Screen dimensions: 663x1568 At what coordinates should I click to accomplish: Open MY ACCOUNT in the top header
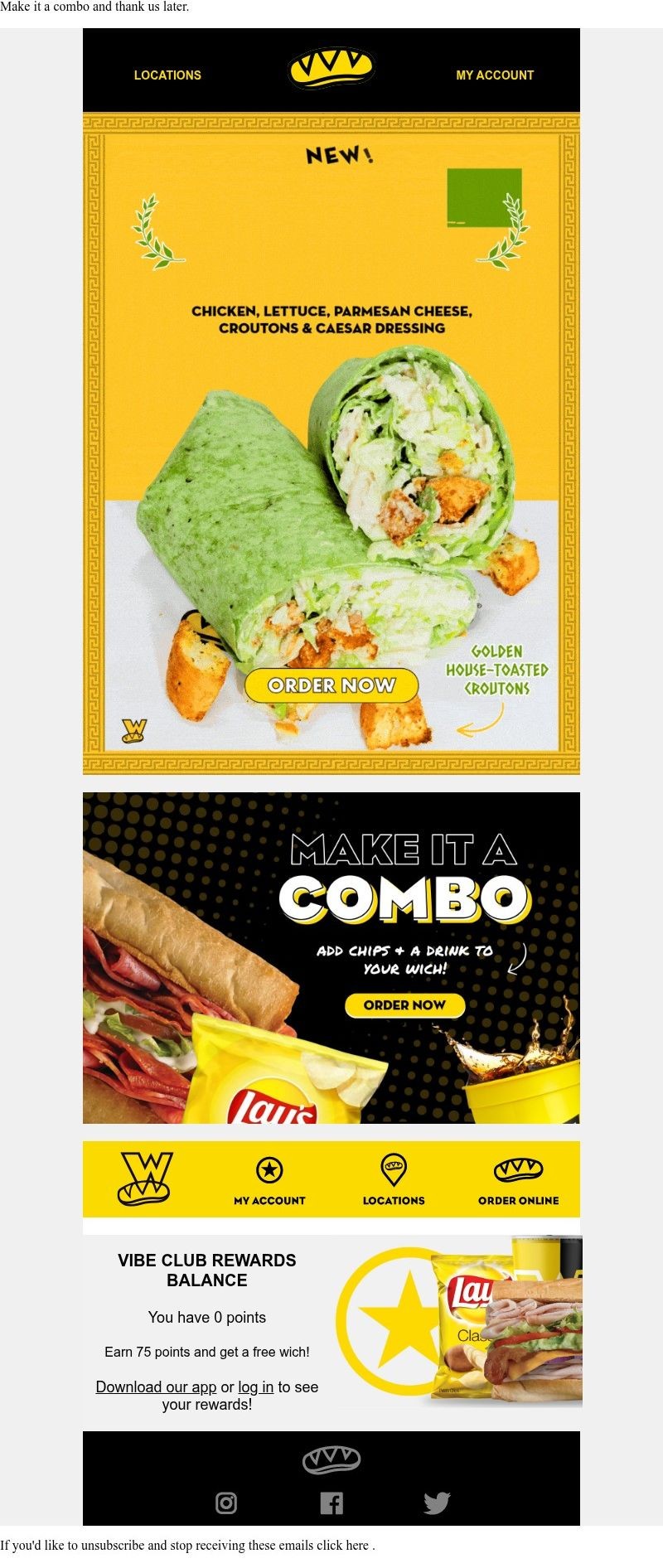pyautogui.click(x=495, y=75)
